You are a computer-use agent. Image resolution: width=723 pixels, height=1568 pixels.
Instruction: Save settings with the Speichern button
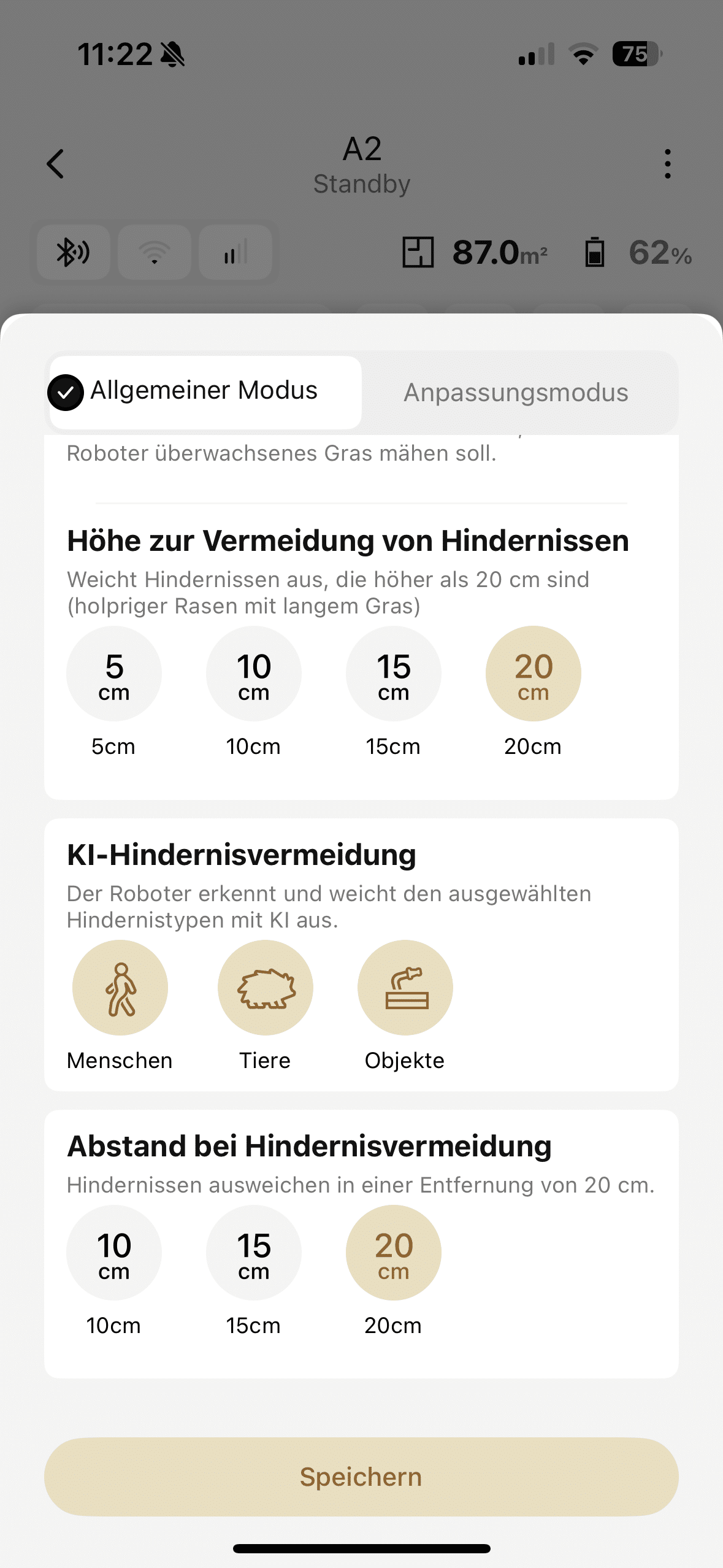tap(361, 1477)
